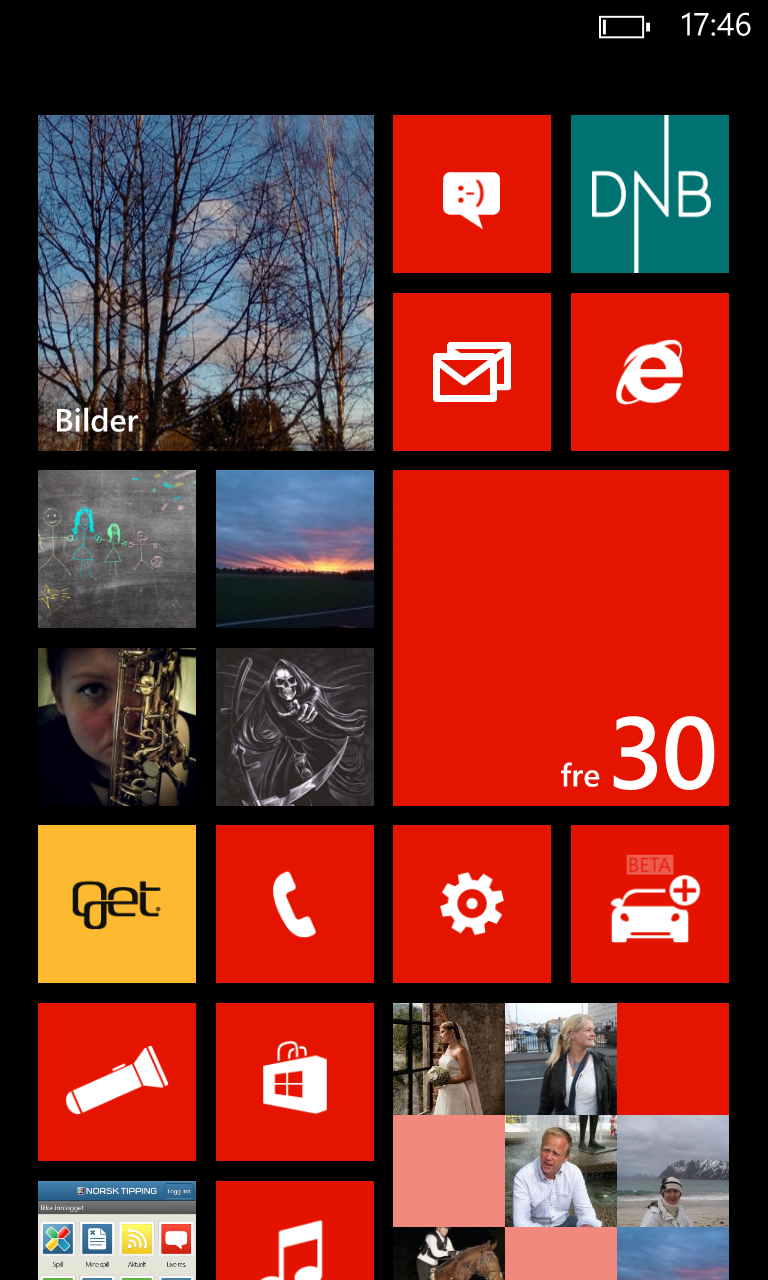Launch Internet Explorer
The width and height of the screenshot is (768, 1280).
(x=650, y=372)
